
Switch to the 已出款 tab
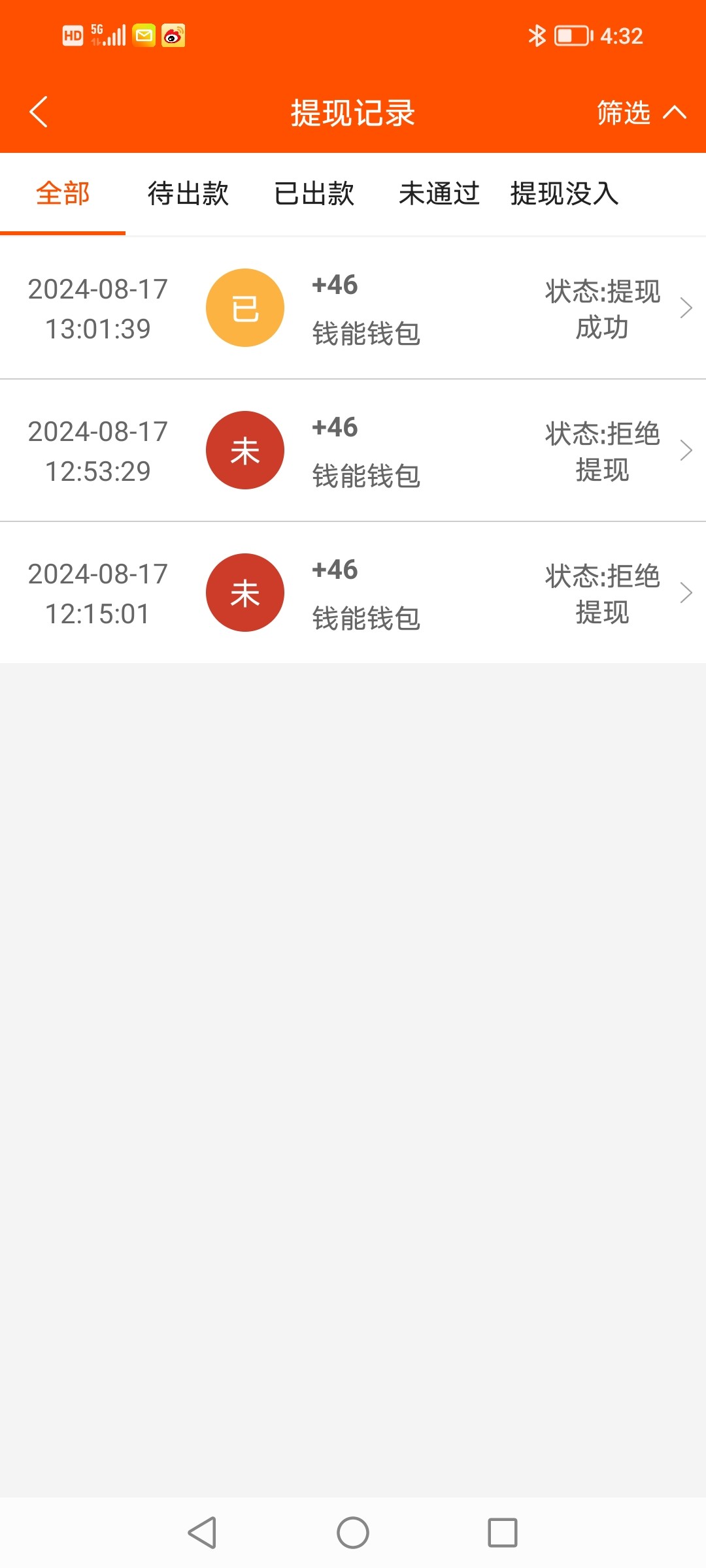tap(314, 193)
